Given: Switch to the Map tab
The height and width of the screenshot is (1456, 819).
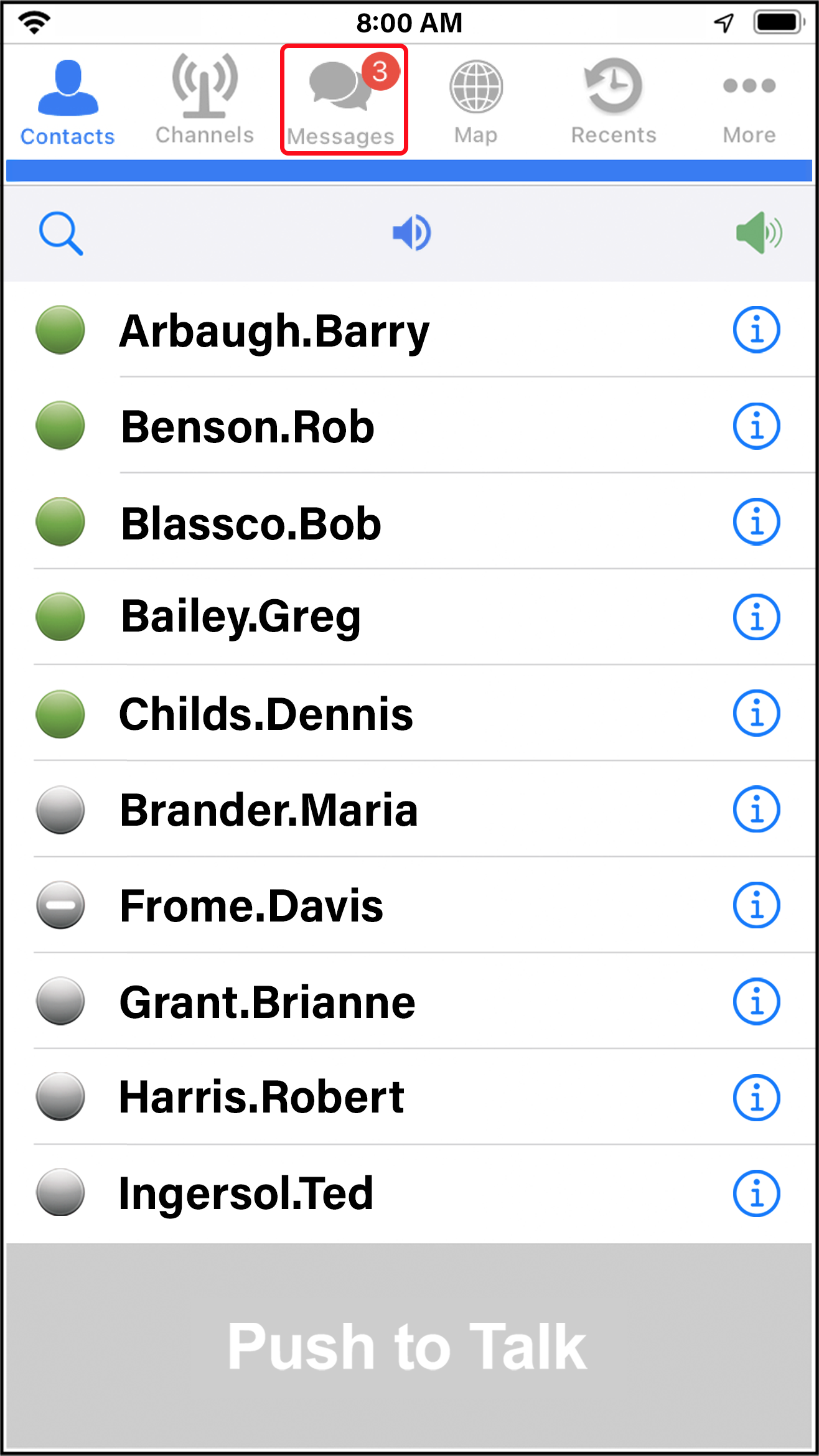Looking at the screenshot, I should click(476, 101).
